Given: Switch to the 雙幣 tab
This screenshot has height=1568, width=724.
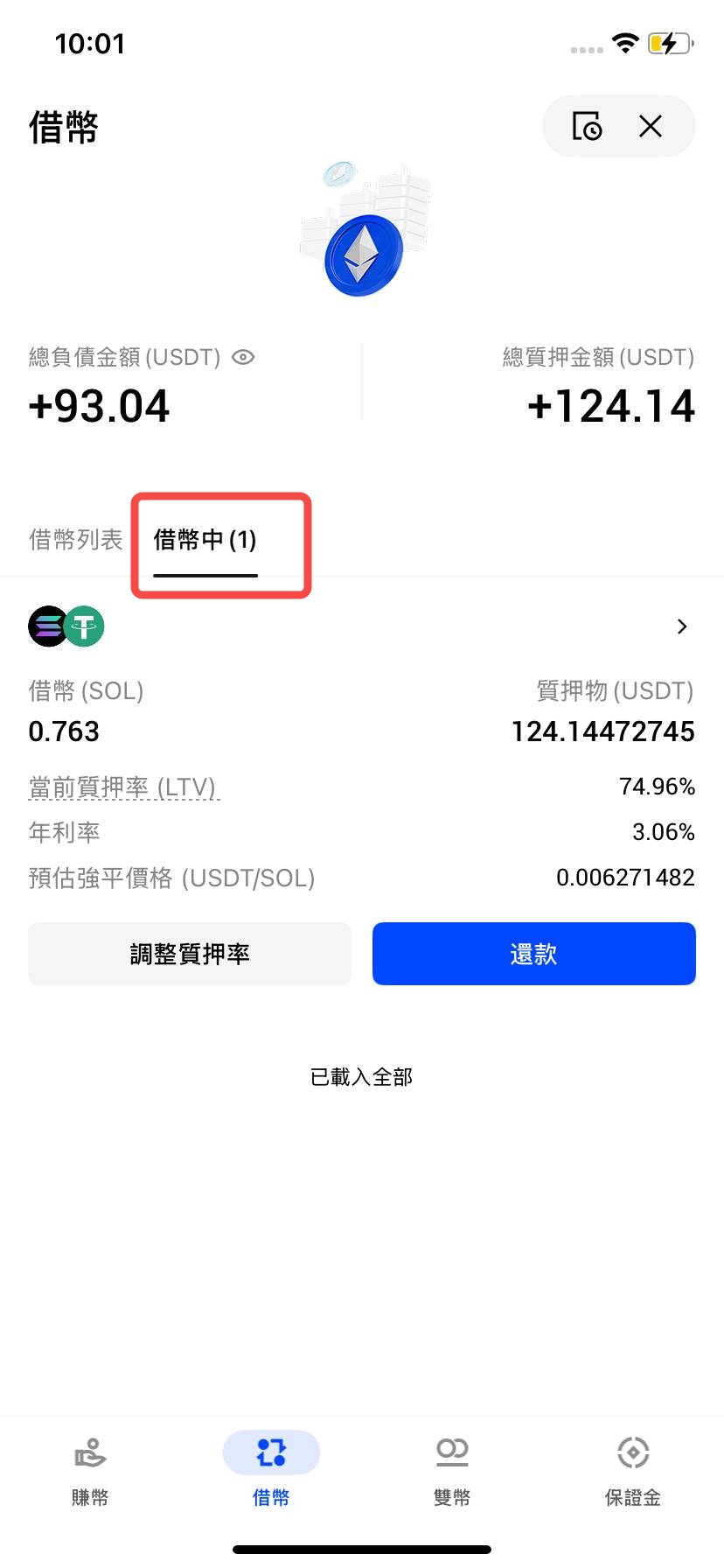Looking at the screenshot, I should [452, 1472].
